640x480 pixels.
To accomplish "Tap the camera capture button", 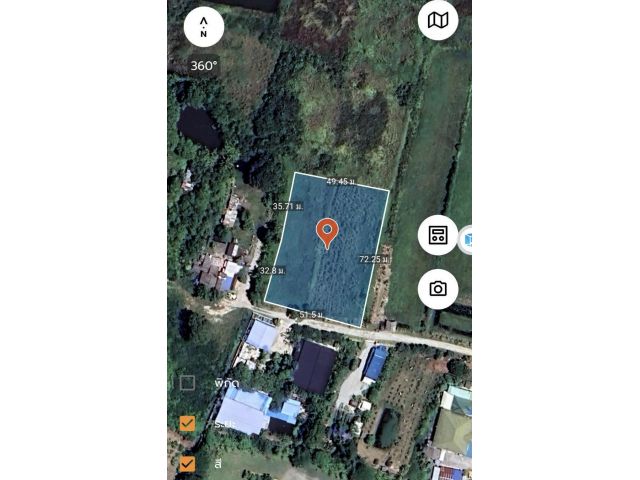I will pos(438,289).
